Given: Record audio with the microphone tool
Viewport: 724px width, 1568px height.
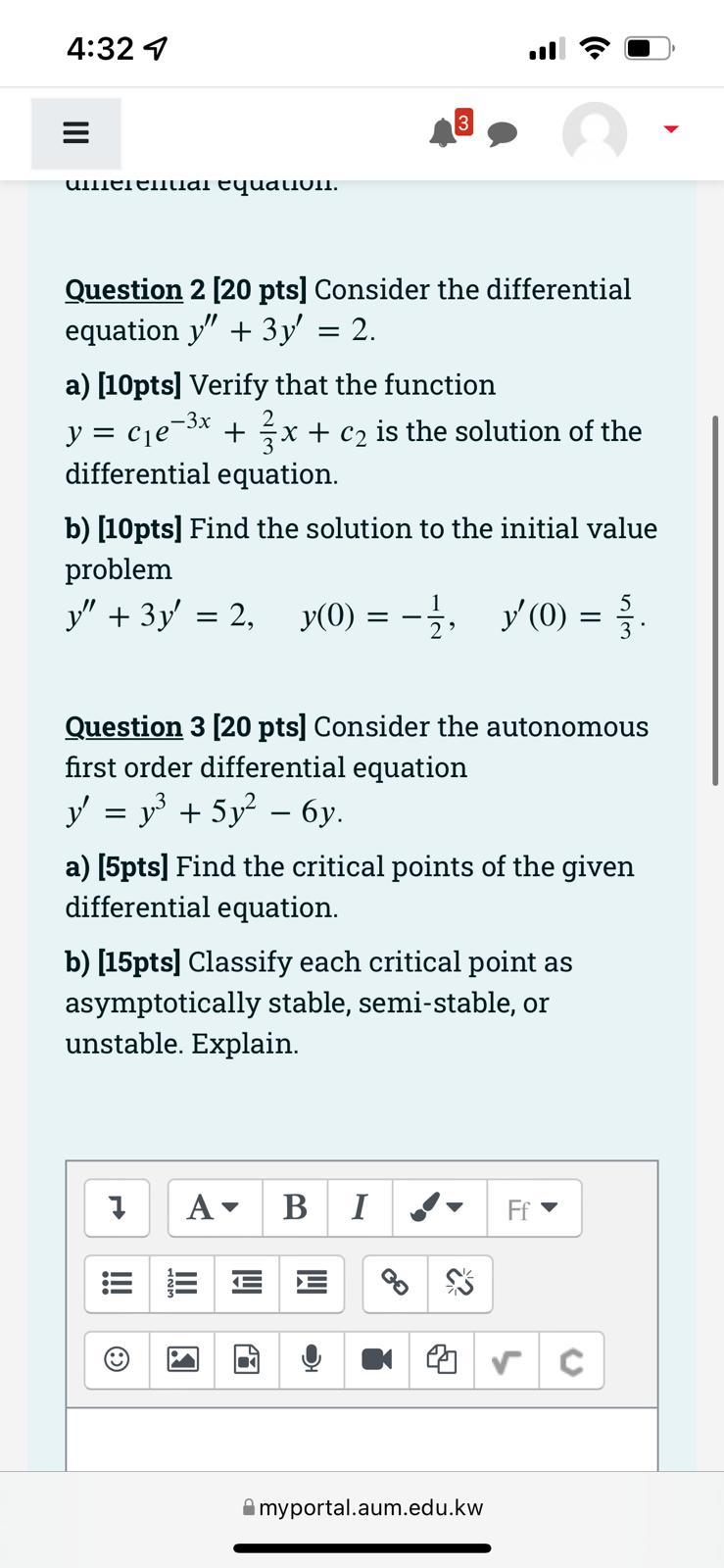Looking at the screenshot, I should pos(312,1359).
